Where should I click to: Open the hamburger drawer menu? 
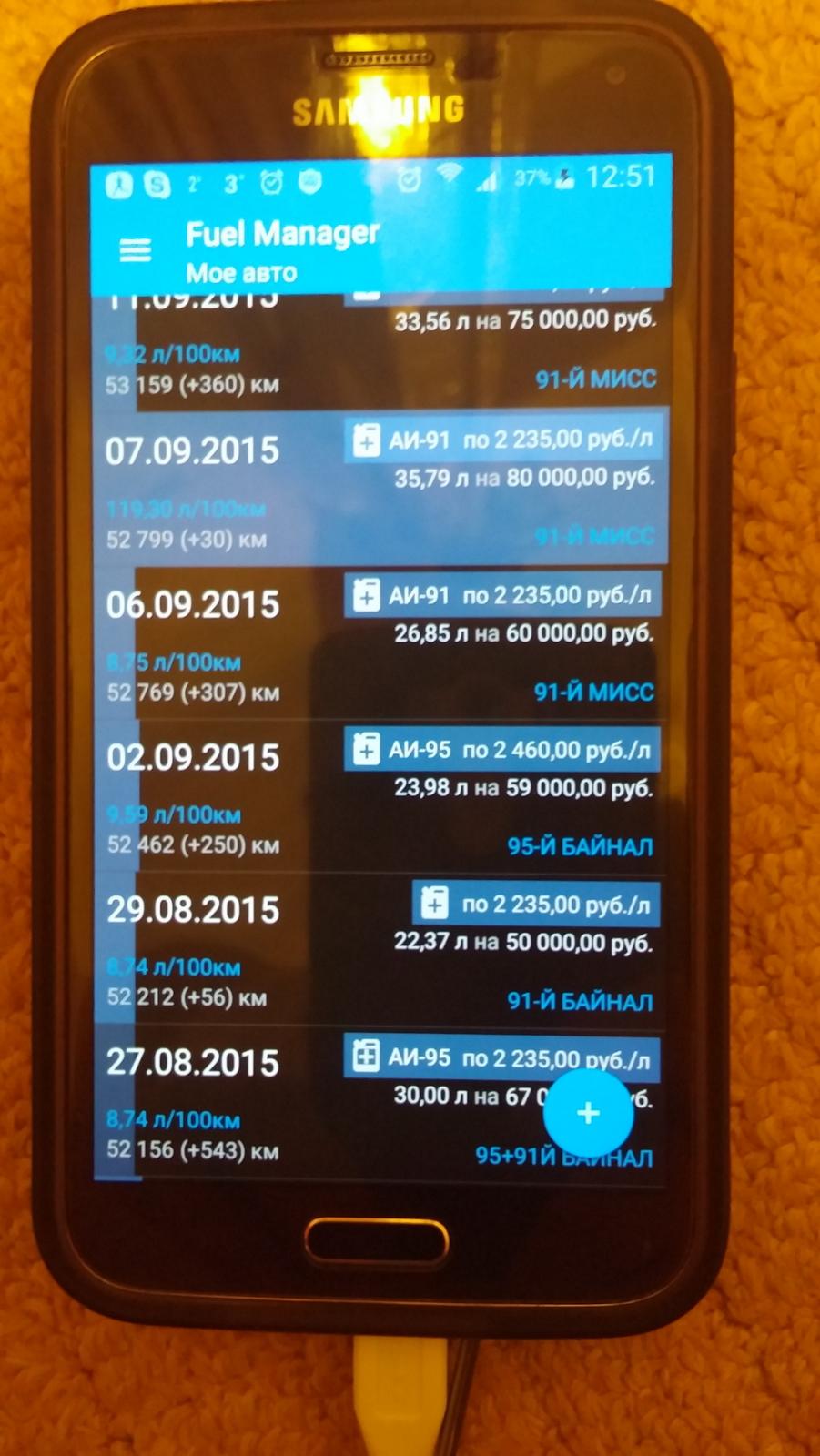(x=136, y=249)
